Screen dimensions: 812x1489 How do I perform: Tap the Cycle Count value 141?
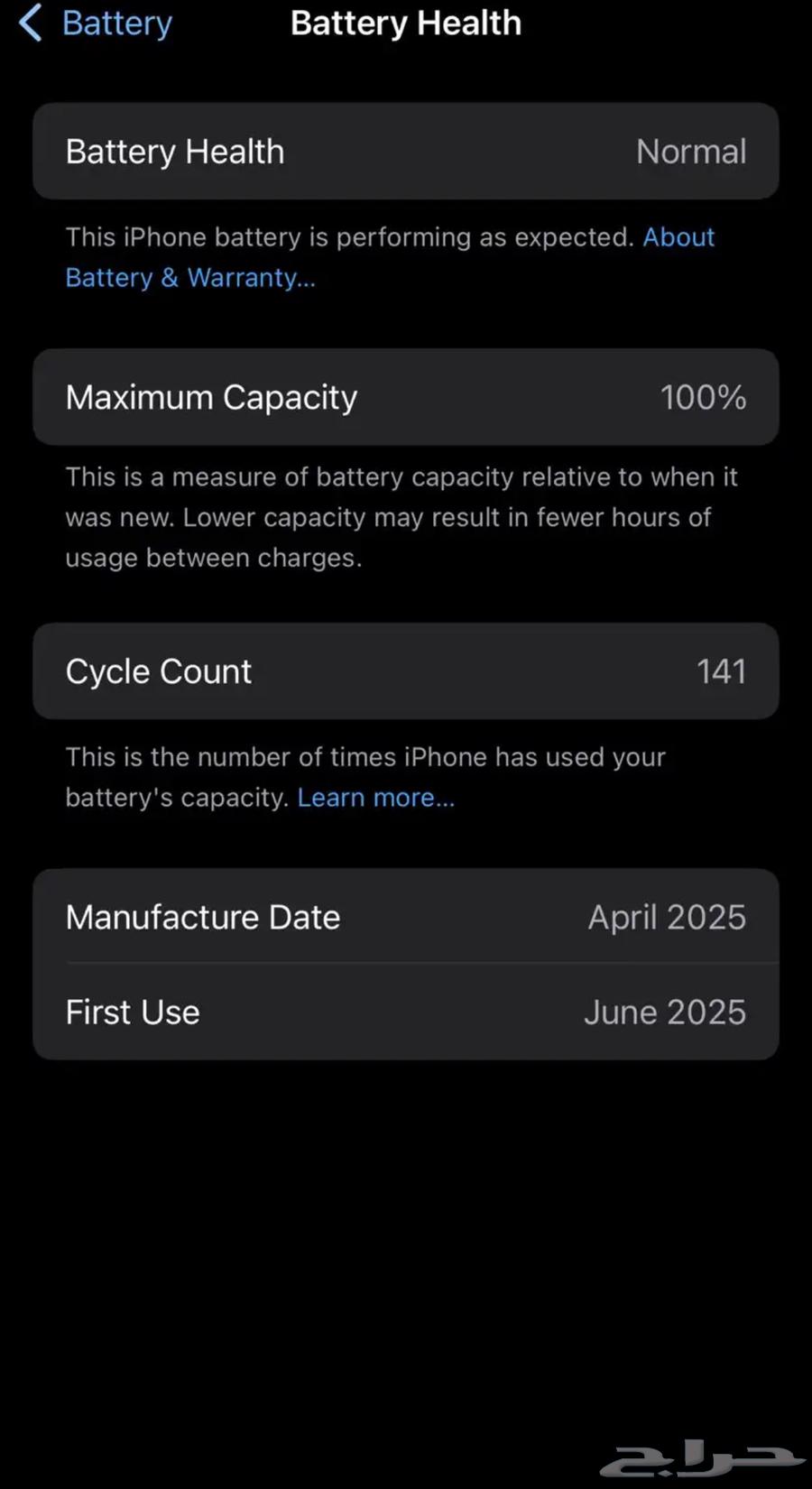coord(720,671)
